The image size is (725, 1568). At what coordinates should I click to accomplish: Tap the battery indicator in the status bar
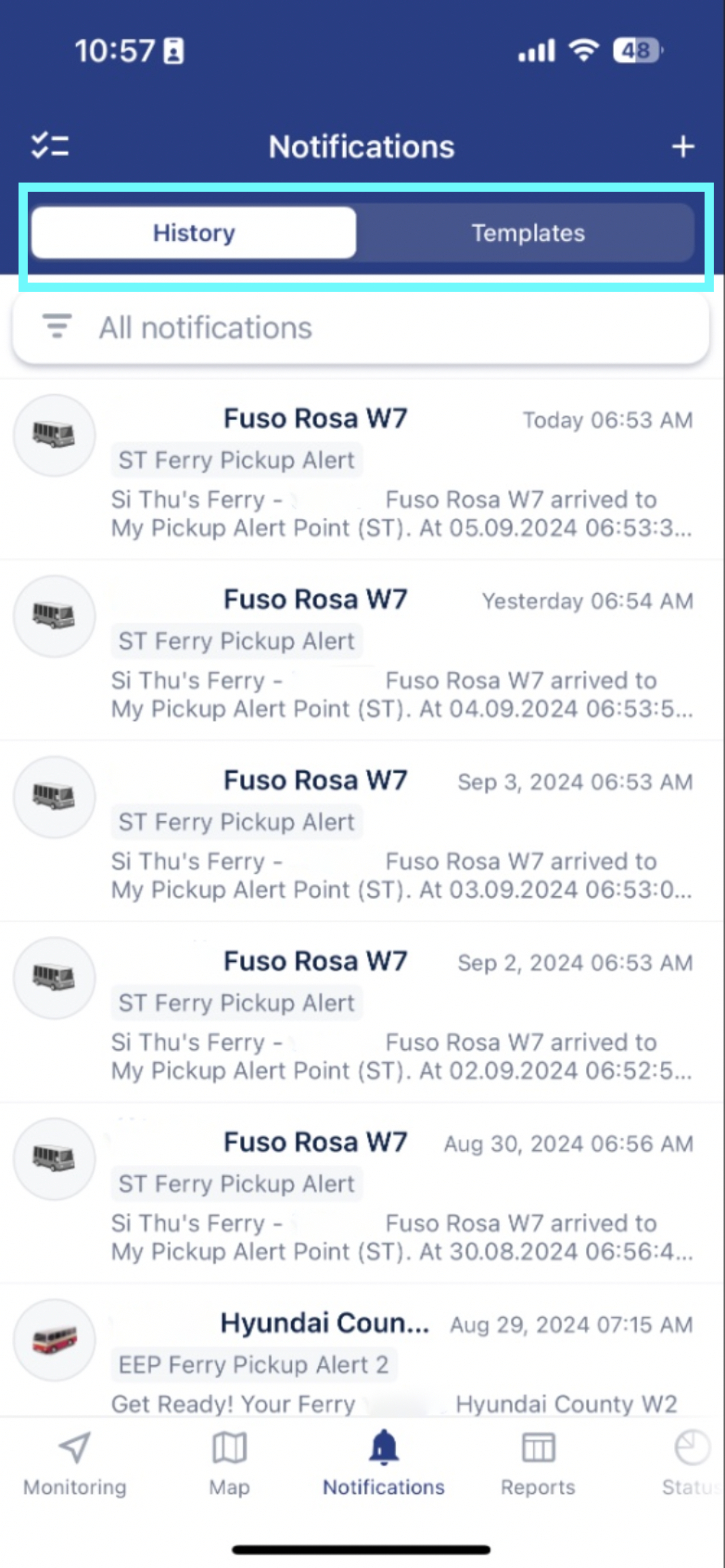pyautogui.click(x=636, y=50)
